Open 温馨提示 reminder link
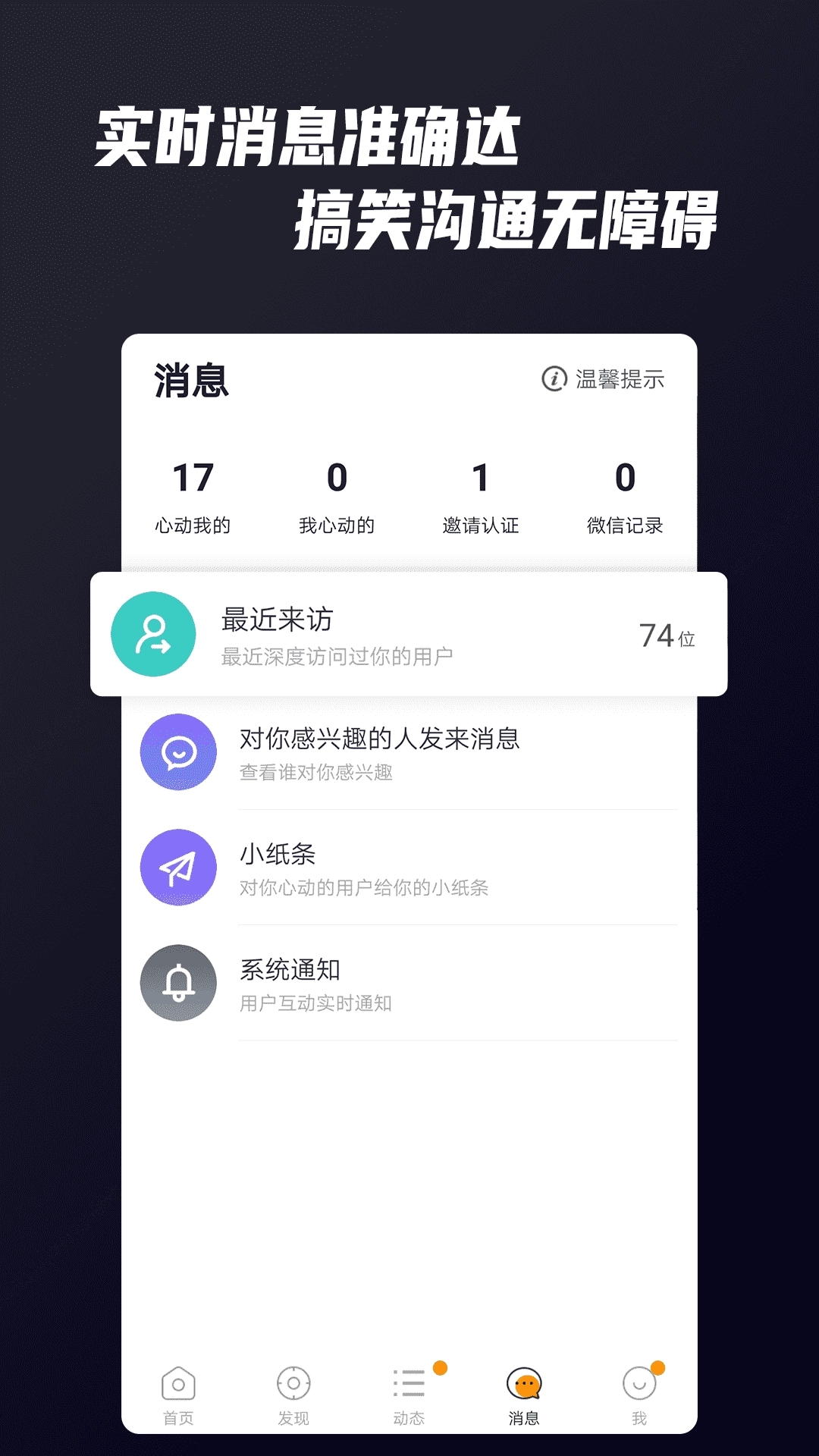 (x=620, y=382)
